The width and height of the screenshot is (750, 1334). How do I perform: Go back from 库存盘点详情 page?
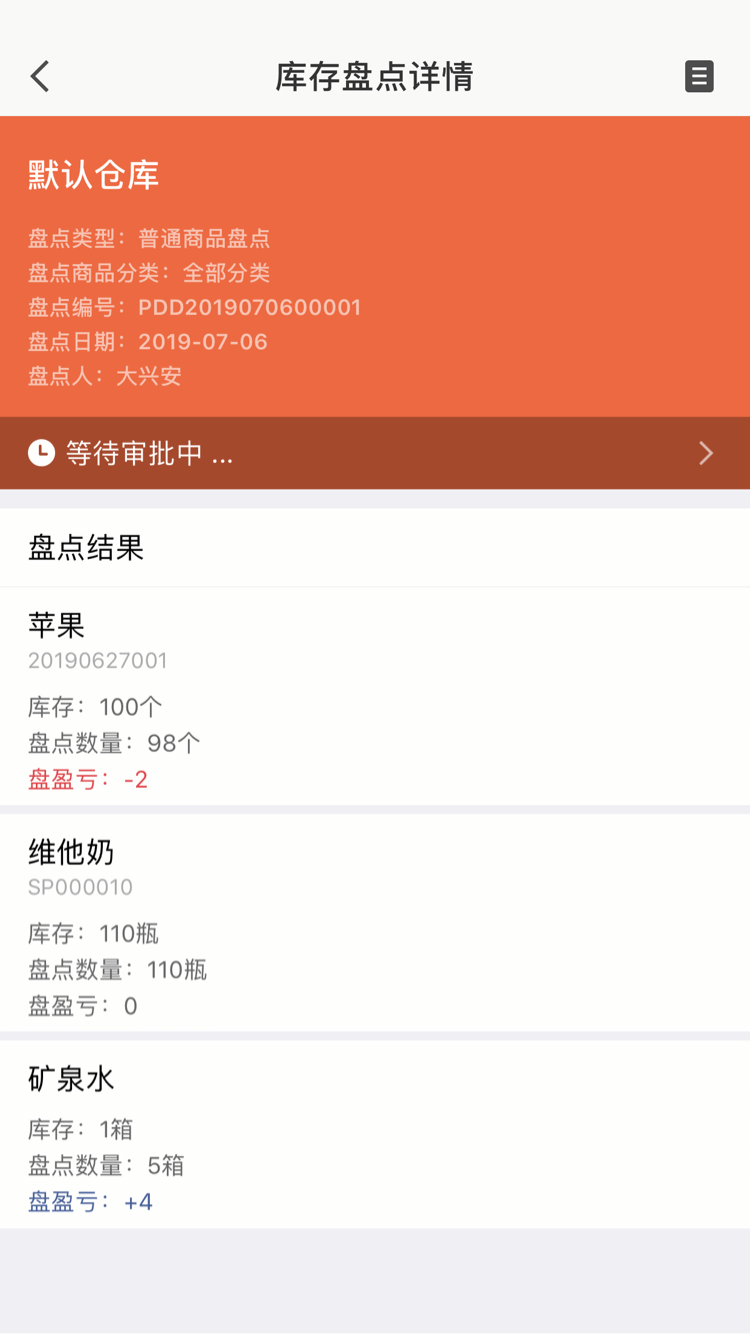(40, 76)
